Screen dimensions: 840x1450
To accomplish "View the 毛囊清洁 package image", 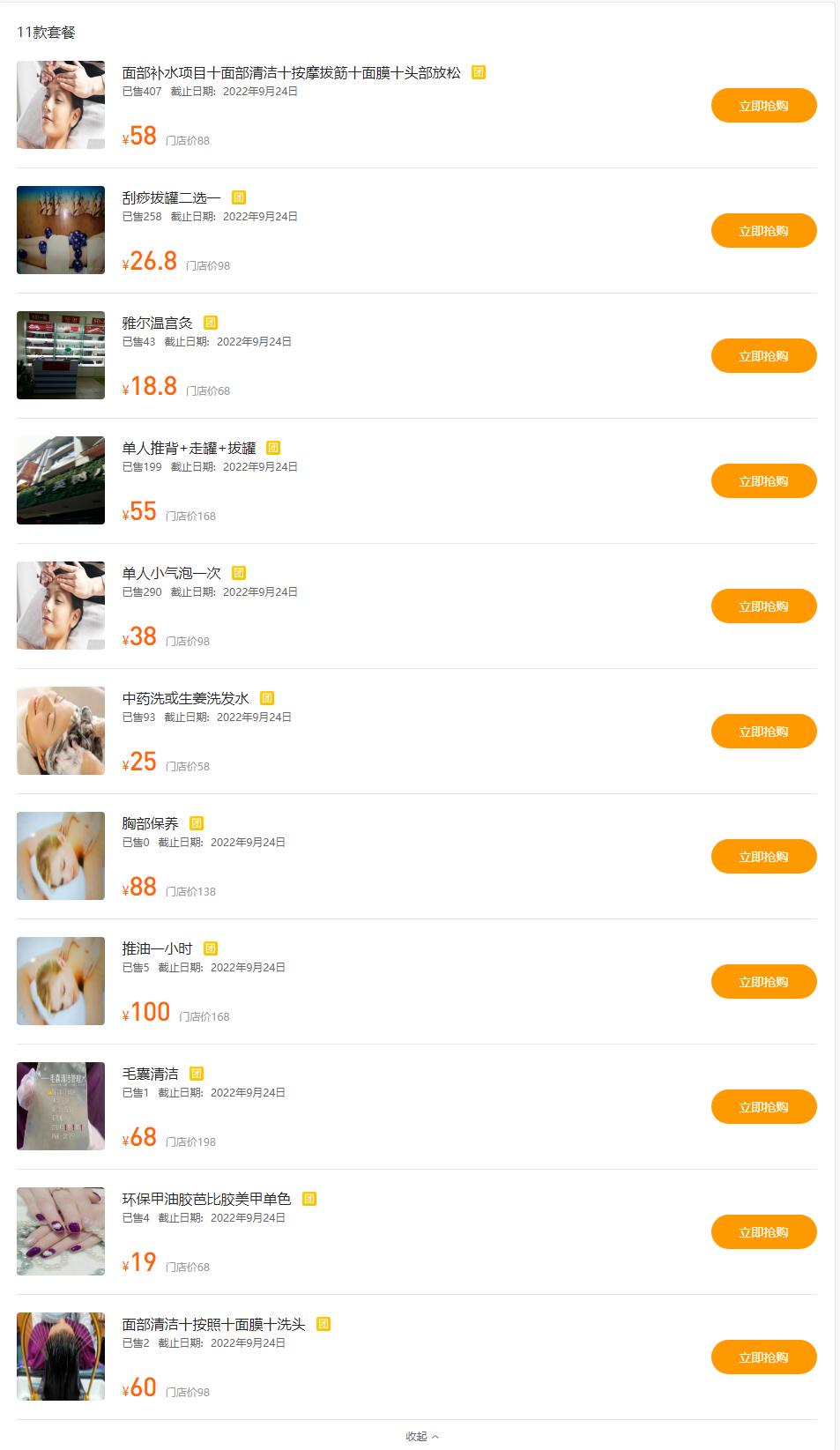I will 61,1106.
